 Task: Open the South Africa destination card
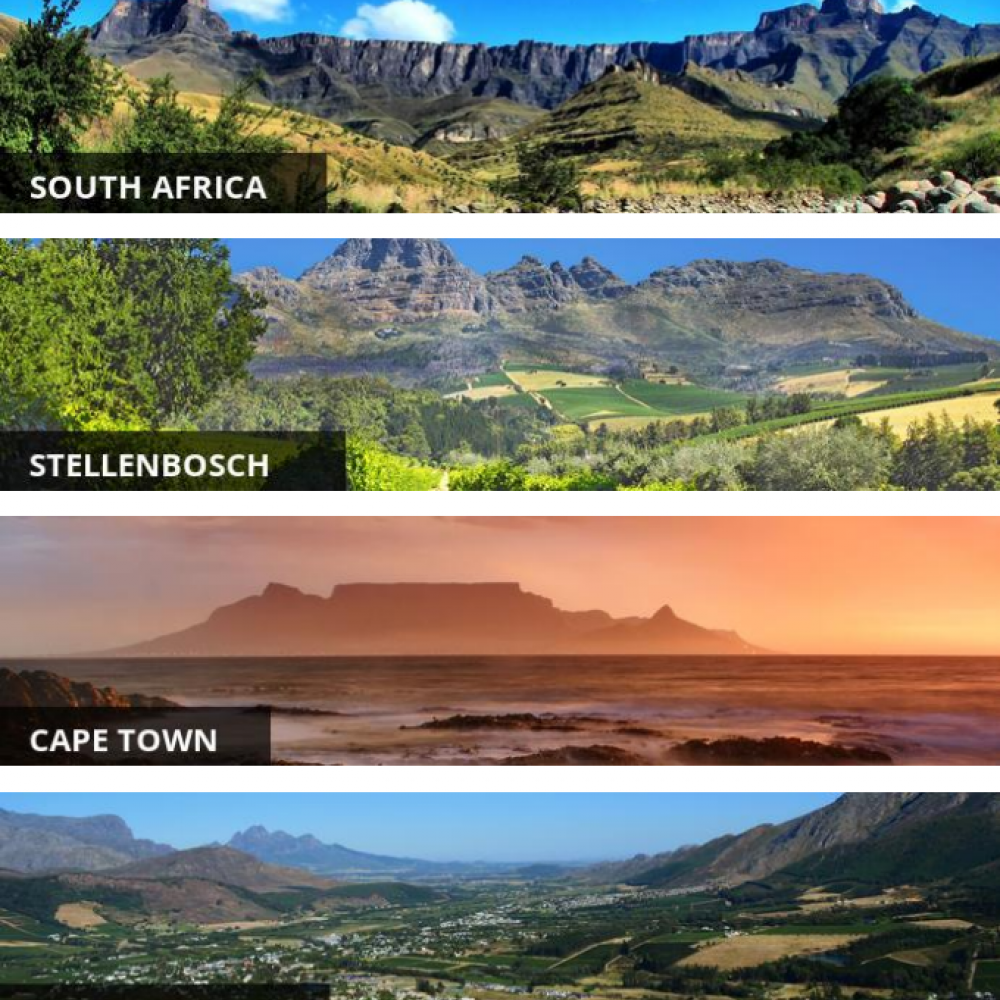point(500,106)
